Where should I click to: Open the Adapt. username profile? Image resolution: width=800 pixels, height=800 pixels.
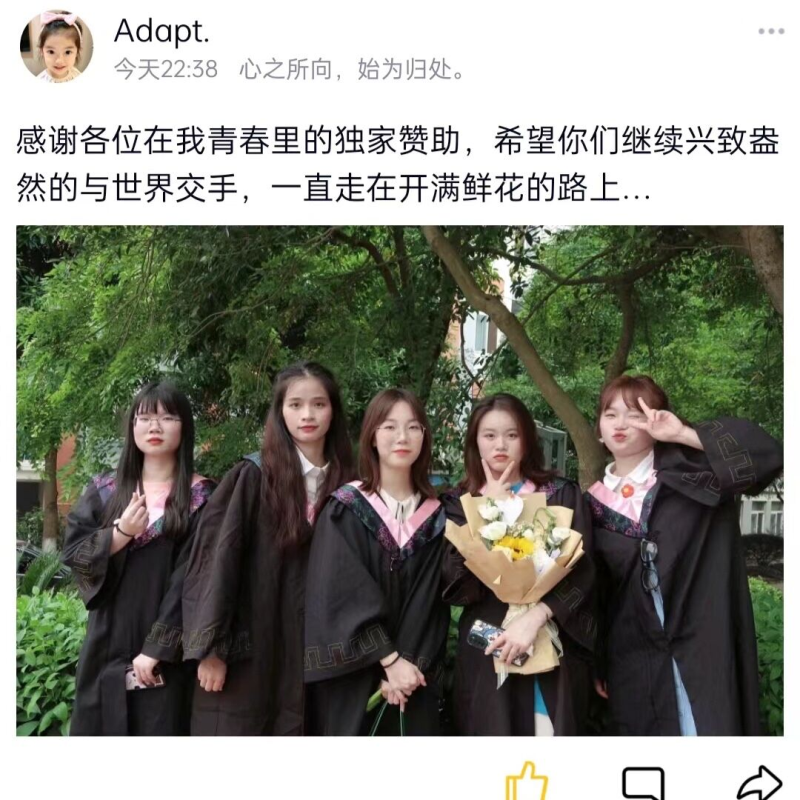pos(162,31)
